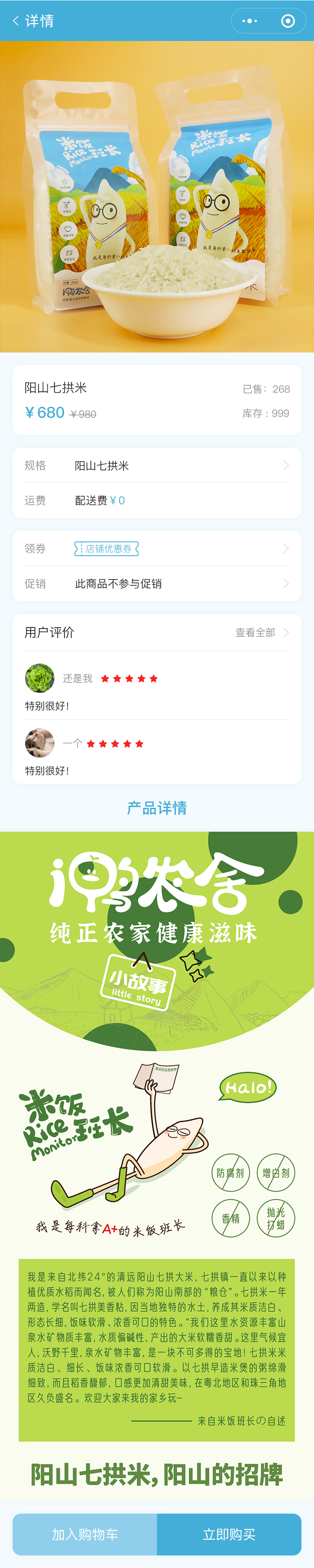This screenshot has width=314, height=1568.
Task: Tap 立即购买 to buy now
Action: tap(229, 1535)
